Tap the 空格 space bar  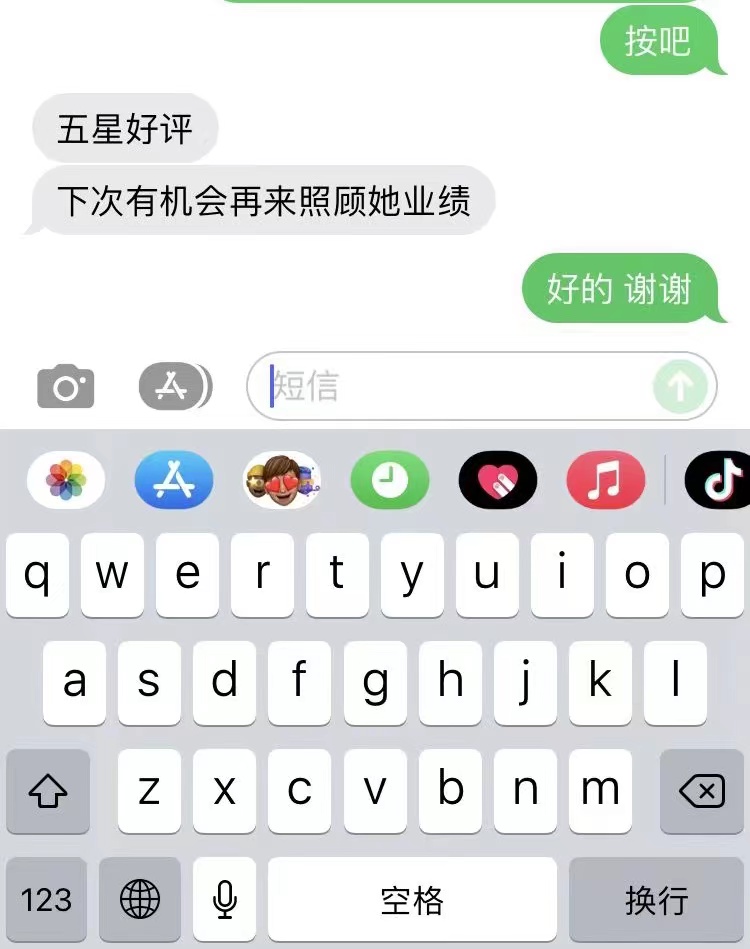coord(412,899)
